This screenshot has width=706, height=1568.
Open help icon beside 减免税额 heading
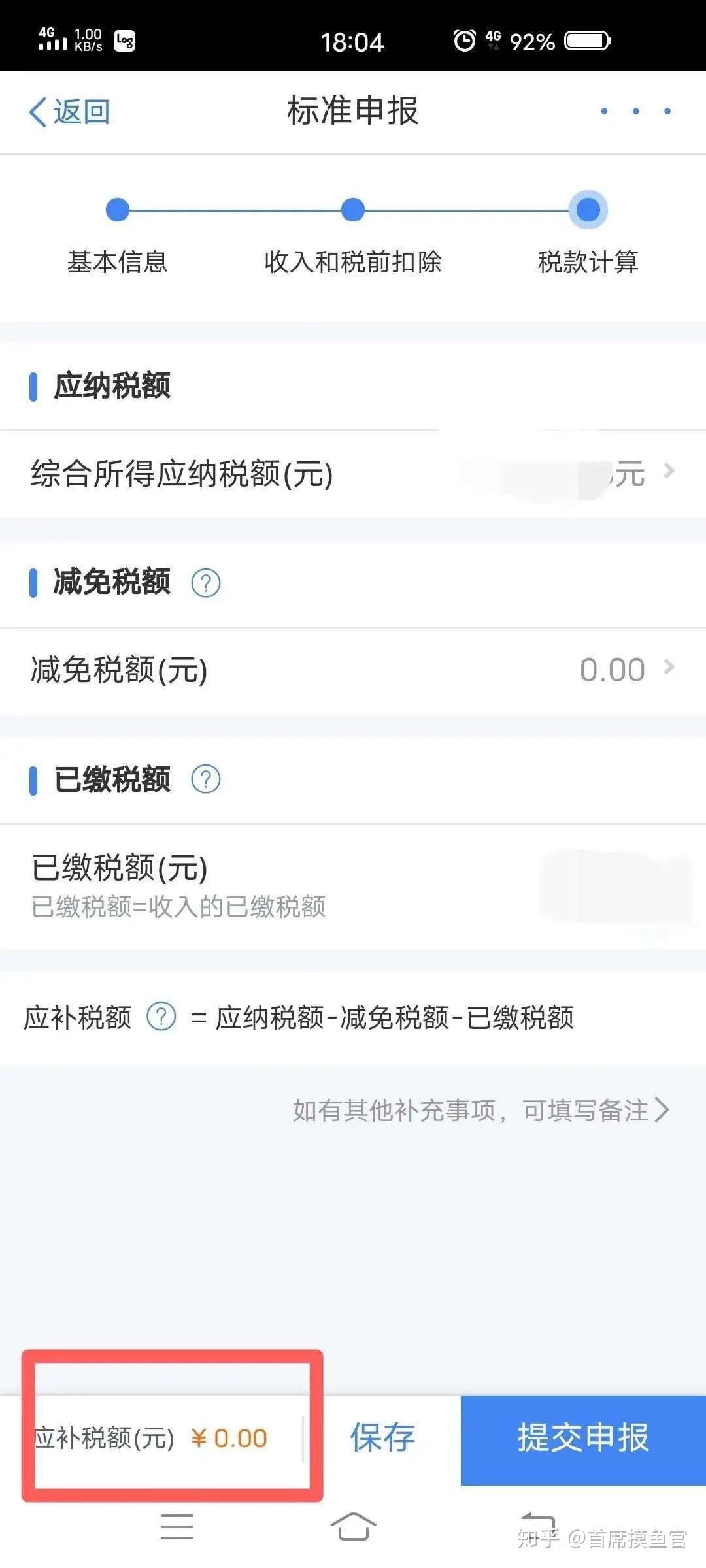click(x=205, y=583)
